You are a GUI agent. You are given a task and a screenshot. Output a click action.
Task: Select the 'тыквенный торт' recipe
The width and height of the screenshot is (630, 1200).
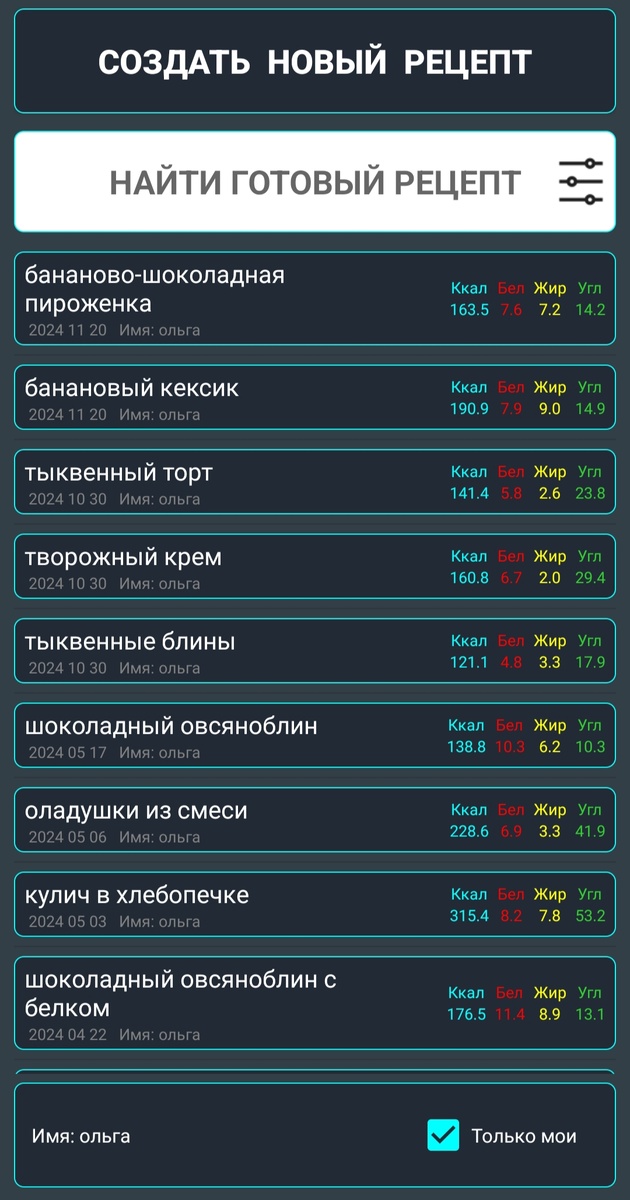pos(315,482)
